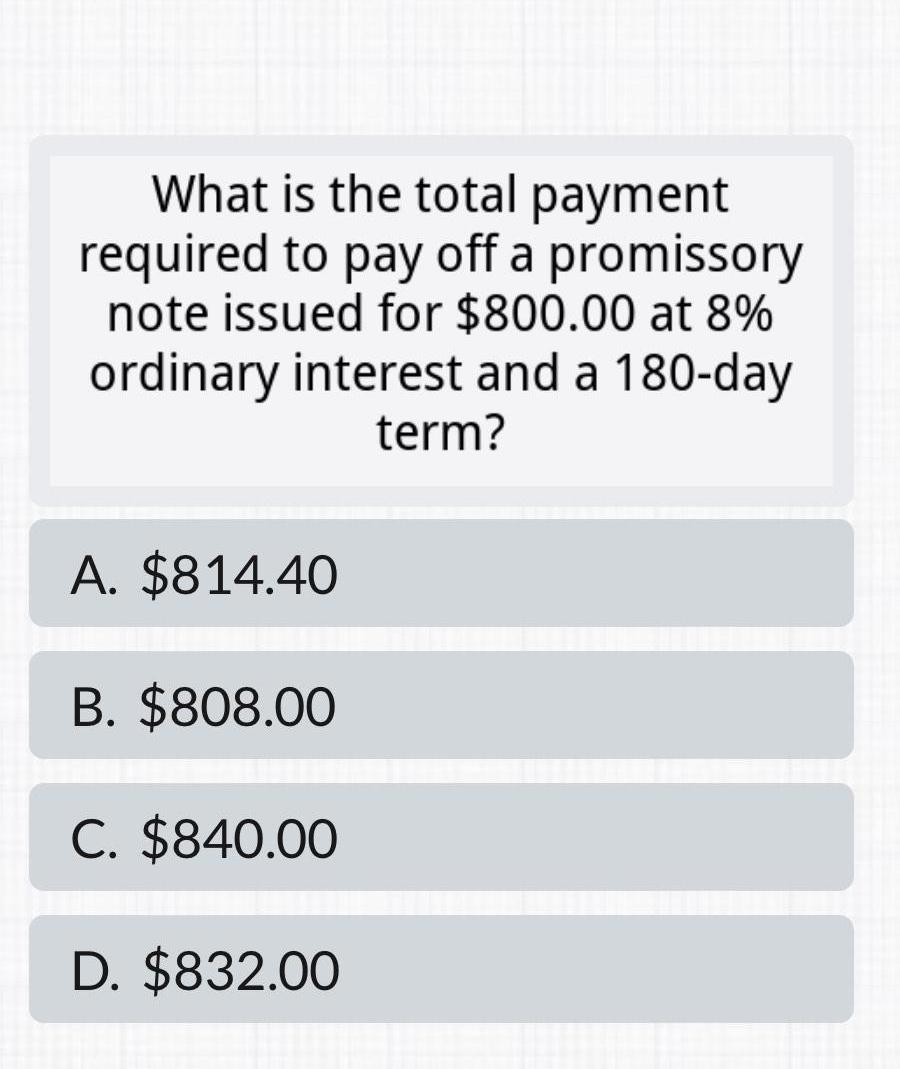Click the first answer option
The image size is (900, 1069).
440,573
